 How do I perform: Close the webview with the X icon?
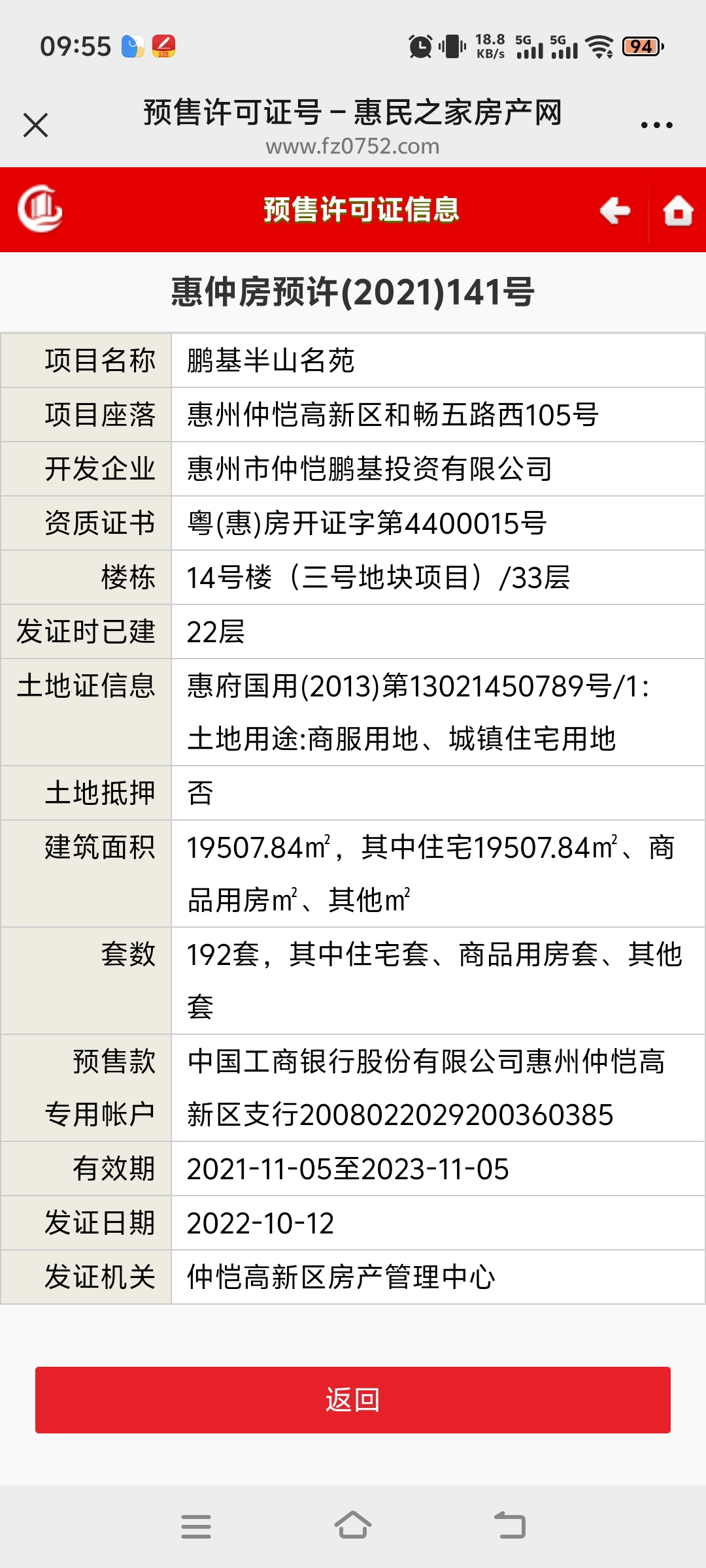coord(35,125)
